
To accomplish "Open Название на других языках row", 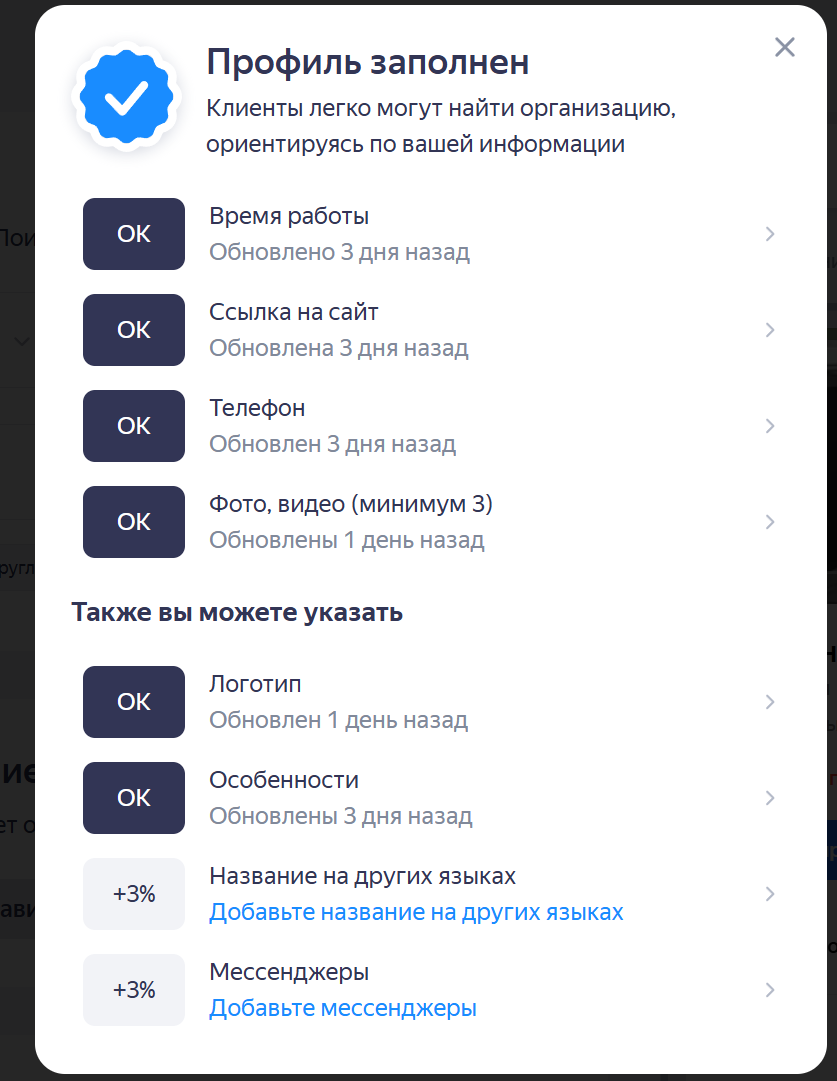I will pyautogui.click(x=430, y=894).
